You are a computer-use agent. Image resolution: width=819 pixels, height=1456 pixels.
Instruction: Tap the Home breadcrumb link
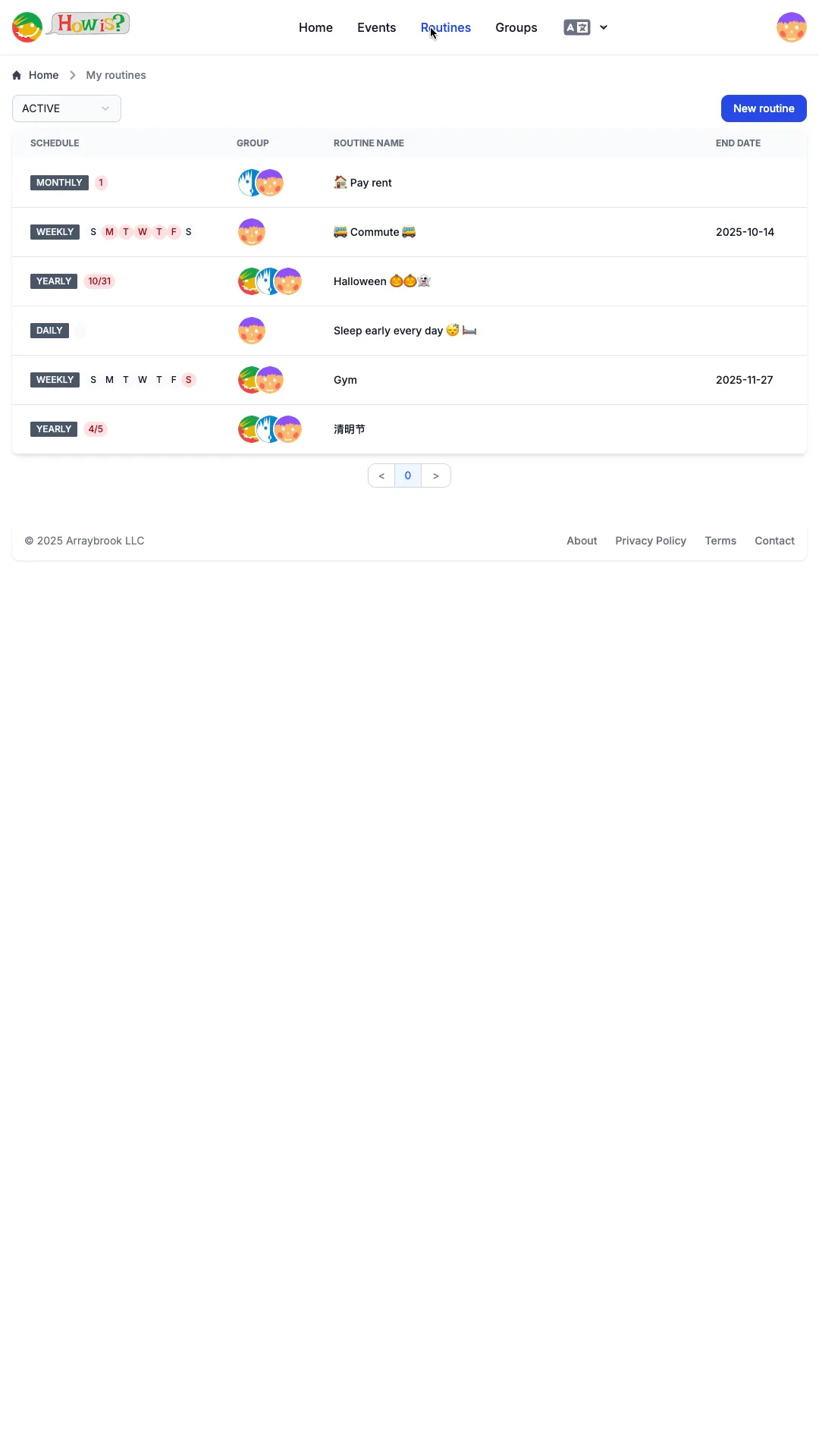click(x=43, y=75)
